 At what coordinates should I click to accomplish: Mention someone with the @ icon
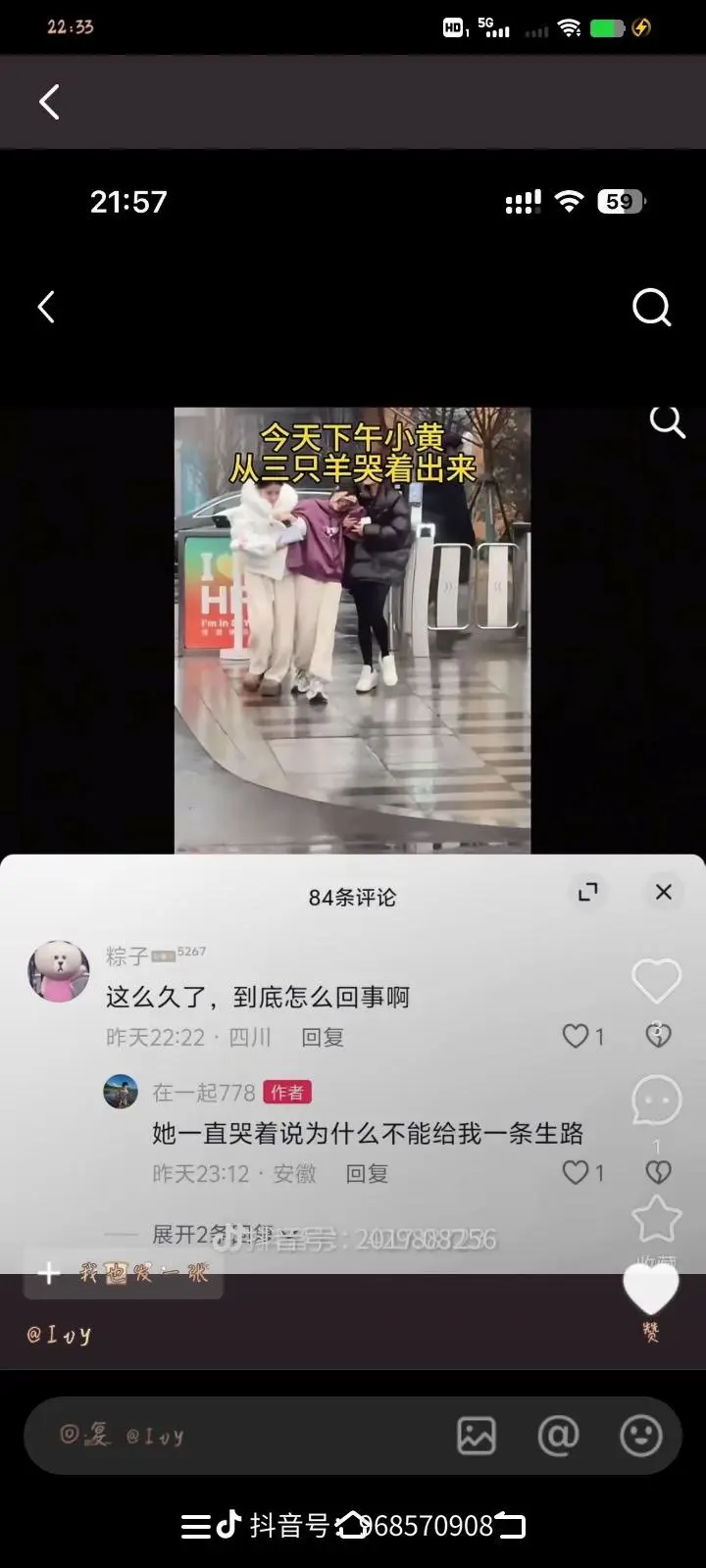(558, 1436)
